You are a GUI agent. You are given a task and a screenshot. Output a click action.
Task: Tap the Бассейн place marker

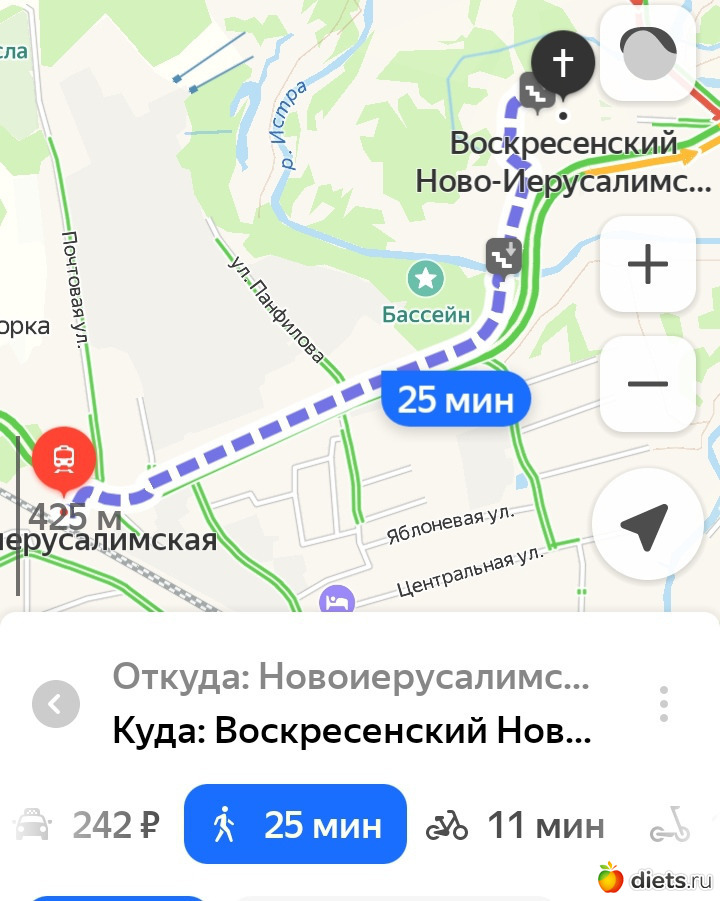[427, 275]
